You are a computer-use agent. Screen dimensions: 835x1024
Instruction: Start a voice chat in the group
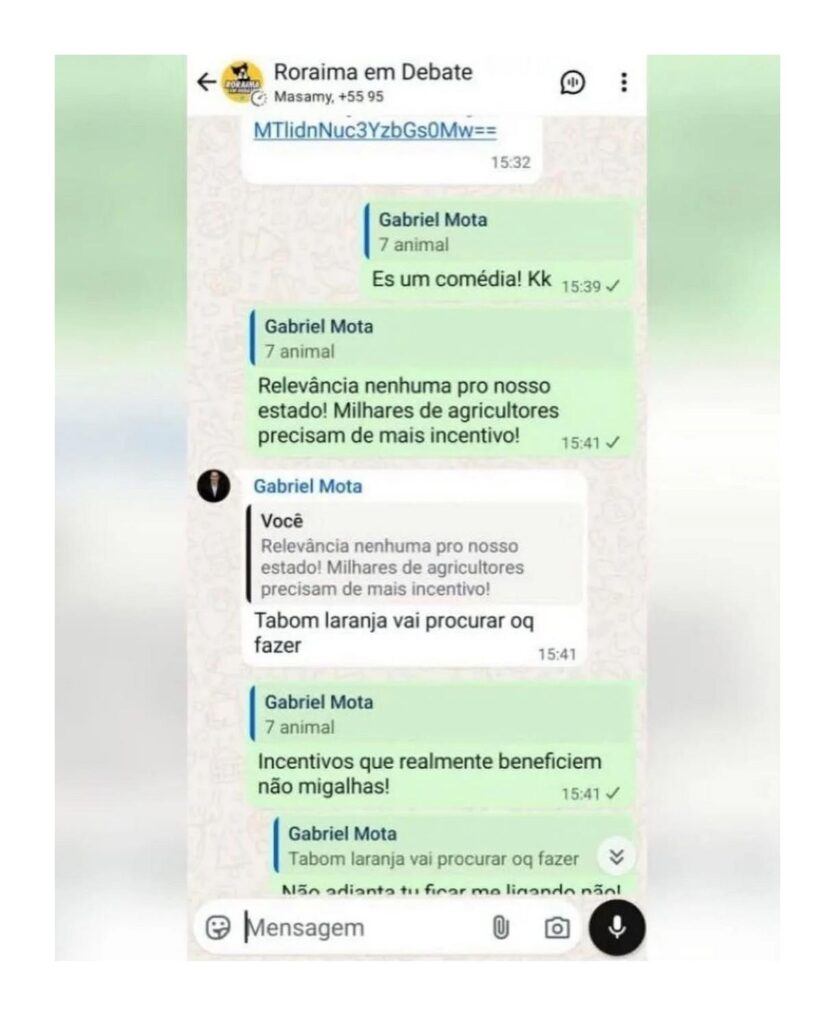[x=572, y=83]
